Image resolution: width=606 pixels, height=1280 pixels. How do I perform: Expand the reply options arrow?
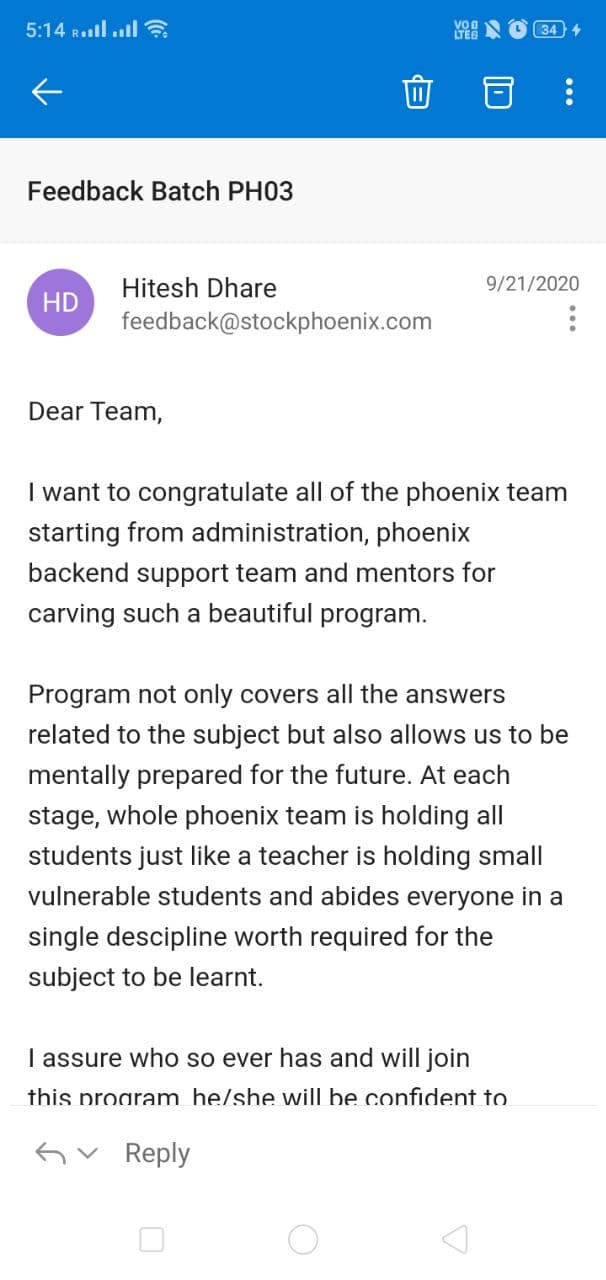(x=88, y=1154)
